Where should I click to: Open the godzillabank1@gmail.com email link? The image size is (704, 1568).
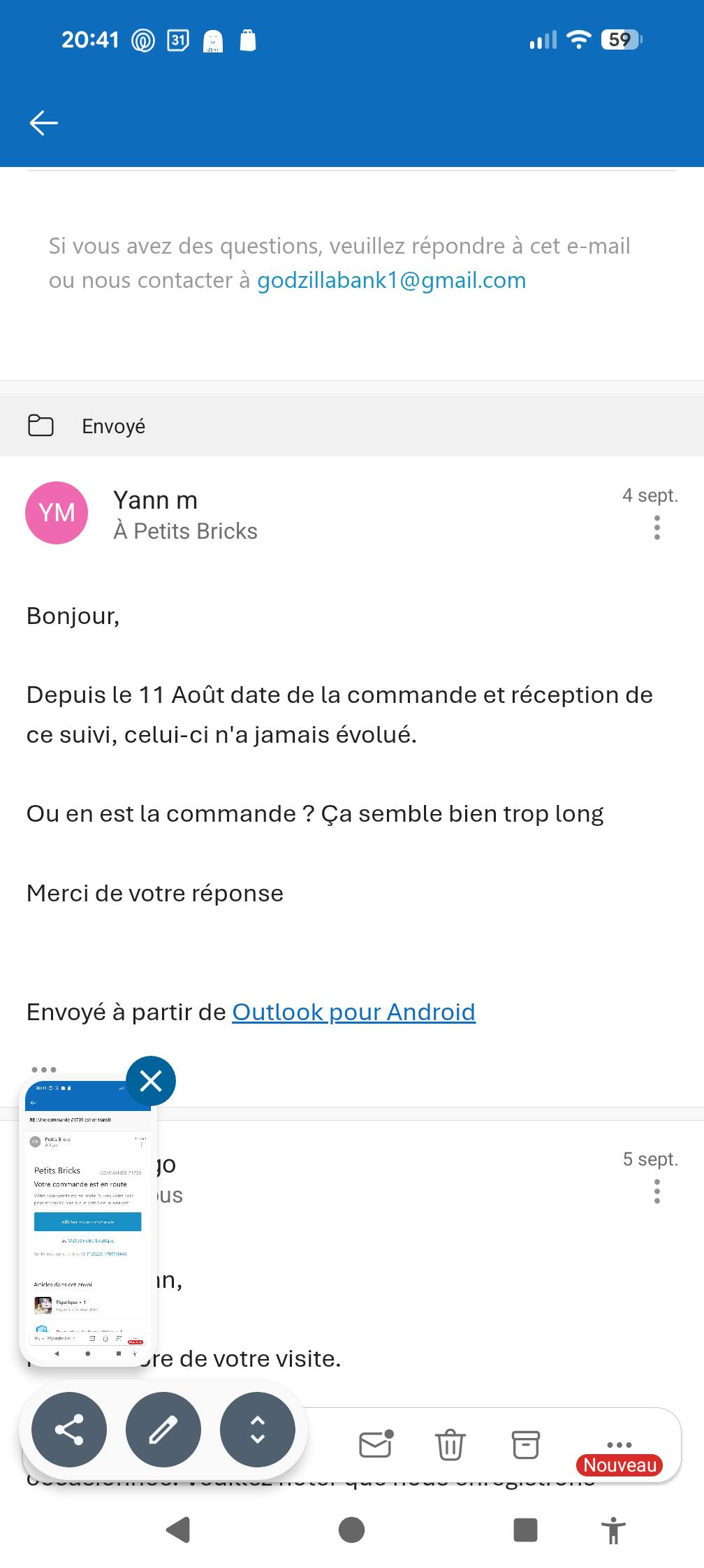pyautogui.click(x=391, y=280)
